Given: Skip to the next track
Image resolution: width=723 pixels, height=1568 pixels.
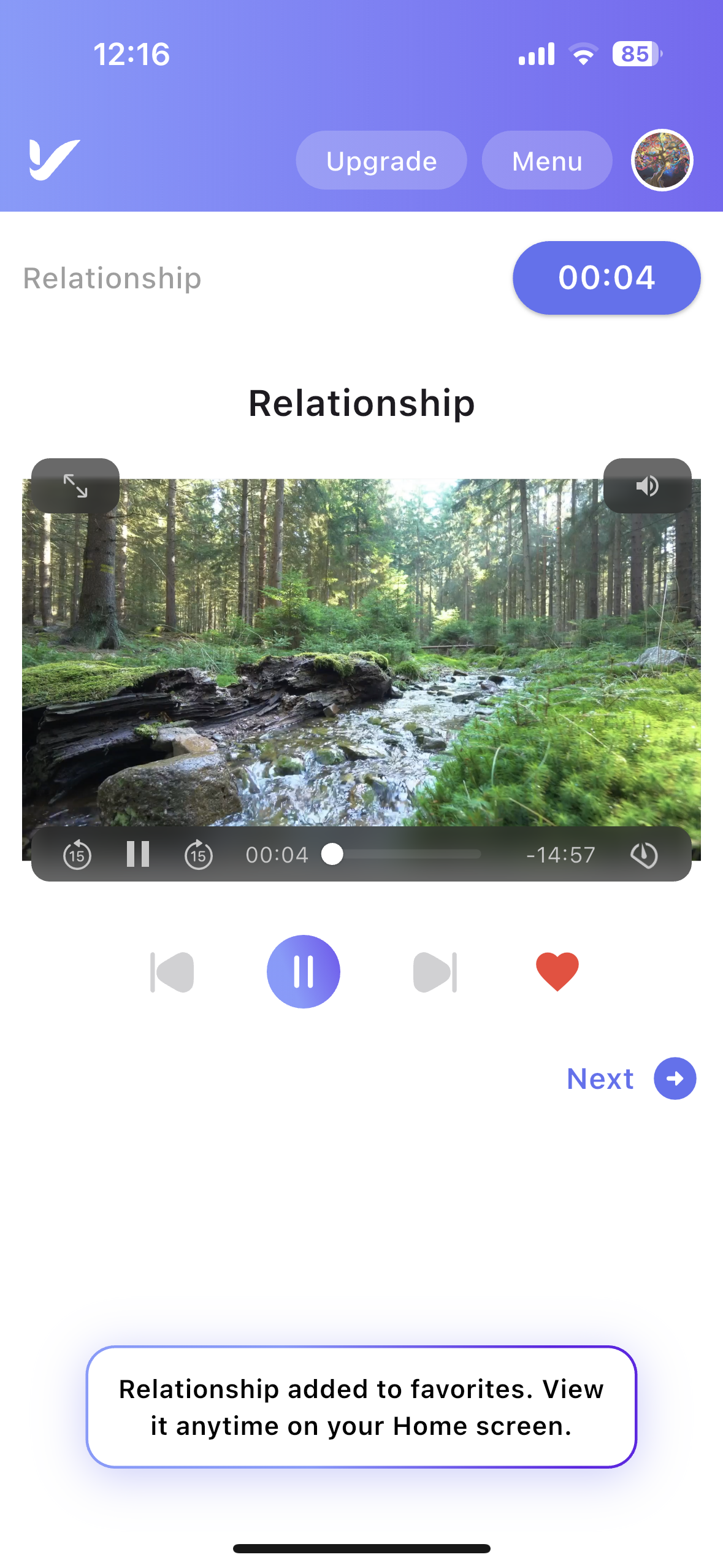Looking at the screenshot, I should tap(435, 972).
